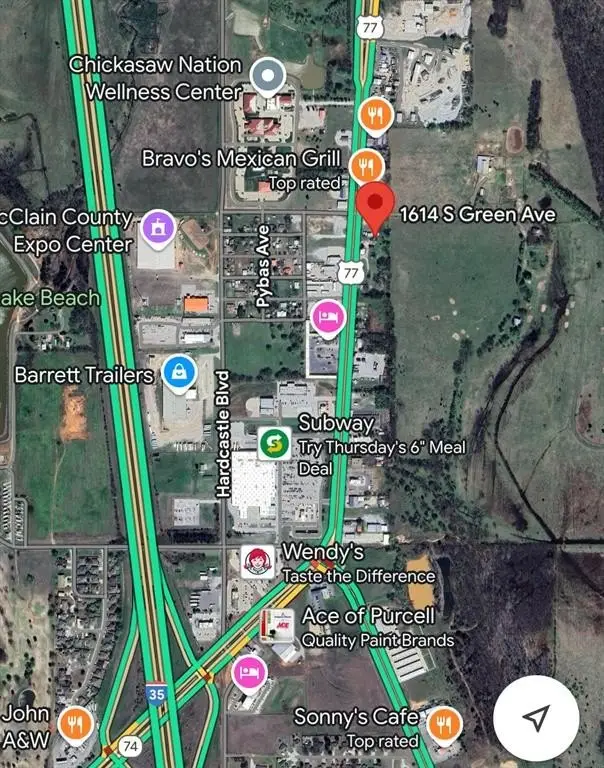Select the red pin at 1614 S Green Ave
604x768 pixels.
(376, 205)
